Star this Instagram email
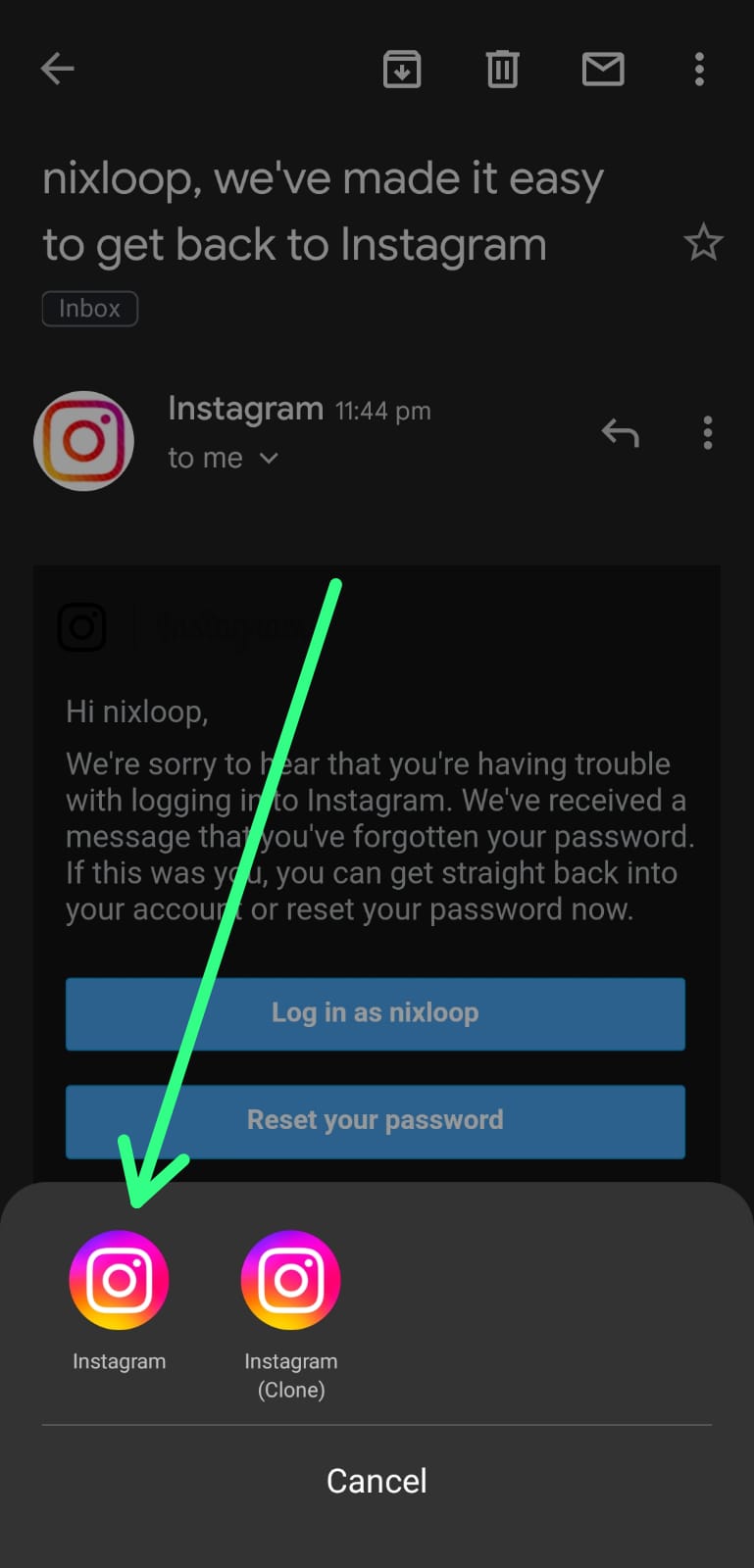The image size is (754, 1568). (x=703, y=242)
